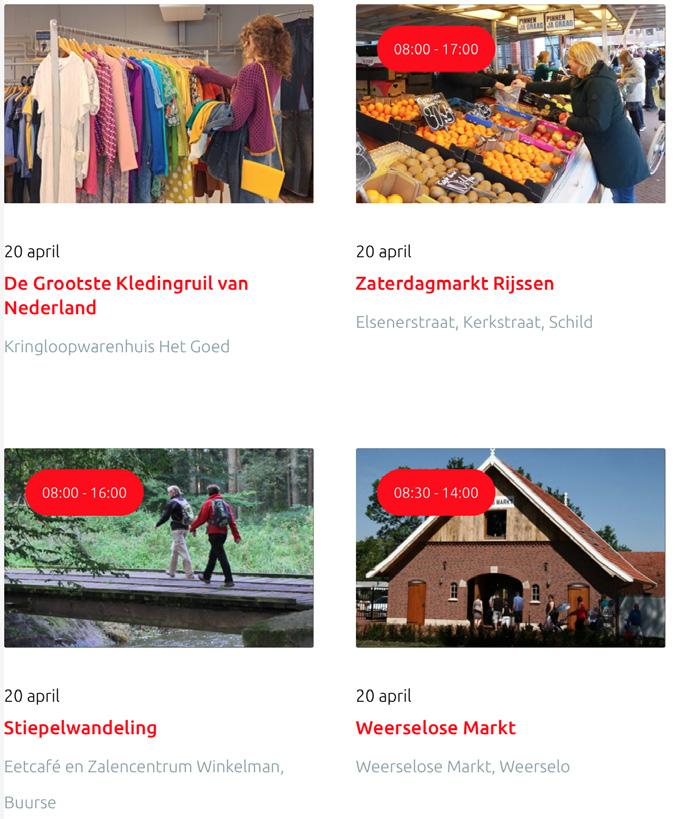The height and width of the screenshot is (819, 675).
Task: Open the Zaterdagmarkt Rijssen event
Action: tap(454, 283)
